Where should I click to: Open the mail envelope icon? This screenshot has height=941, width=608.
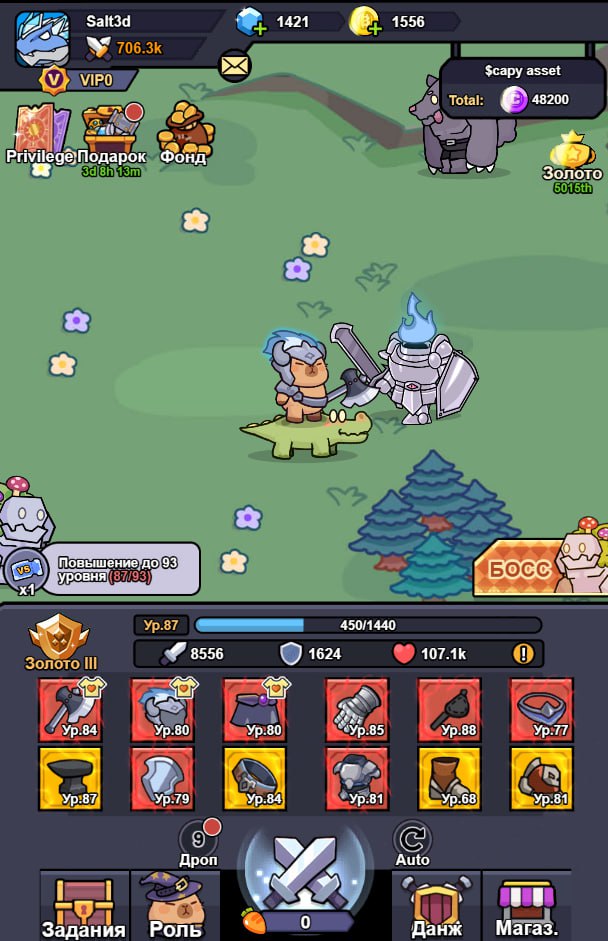coord(235,67)
